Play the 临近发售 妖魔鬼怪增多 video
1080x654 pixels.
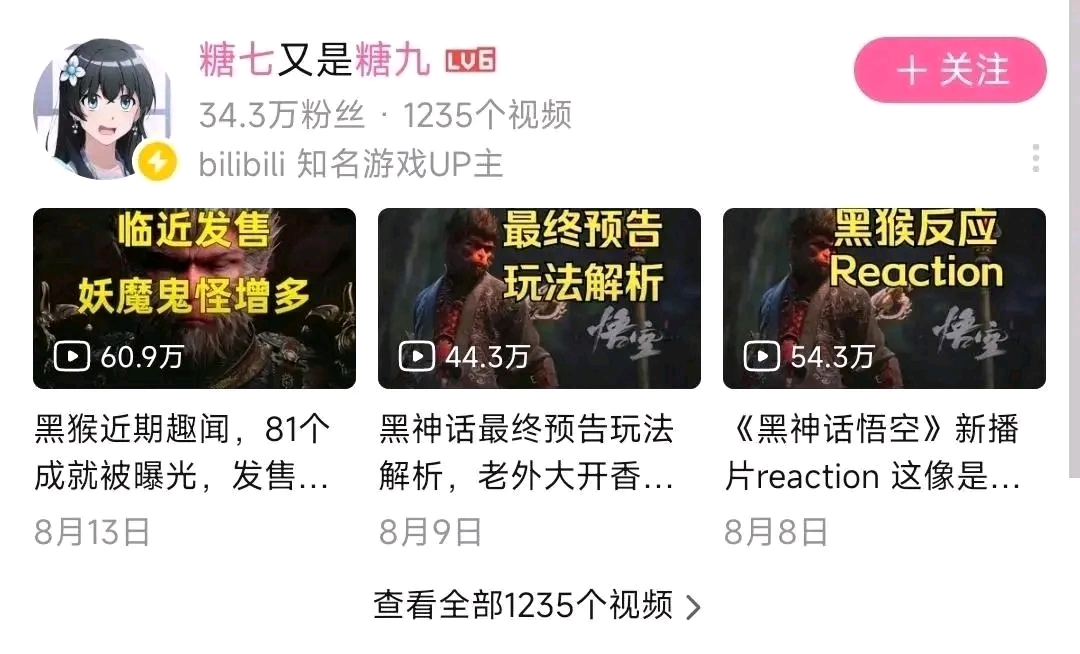coord(194,298)
